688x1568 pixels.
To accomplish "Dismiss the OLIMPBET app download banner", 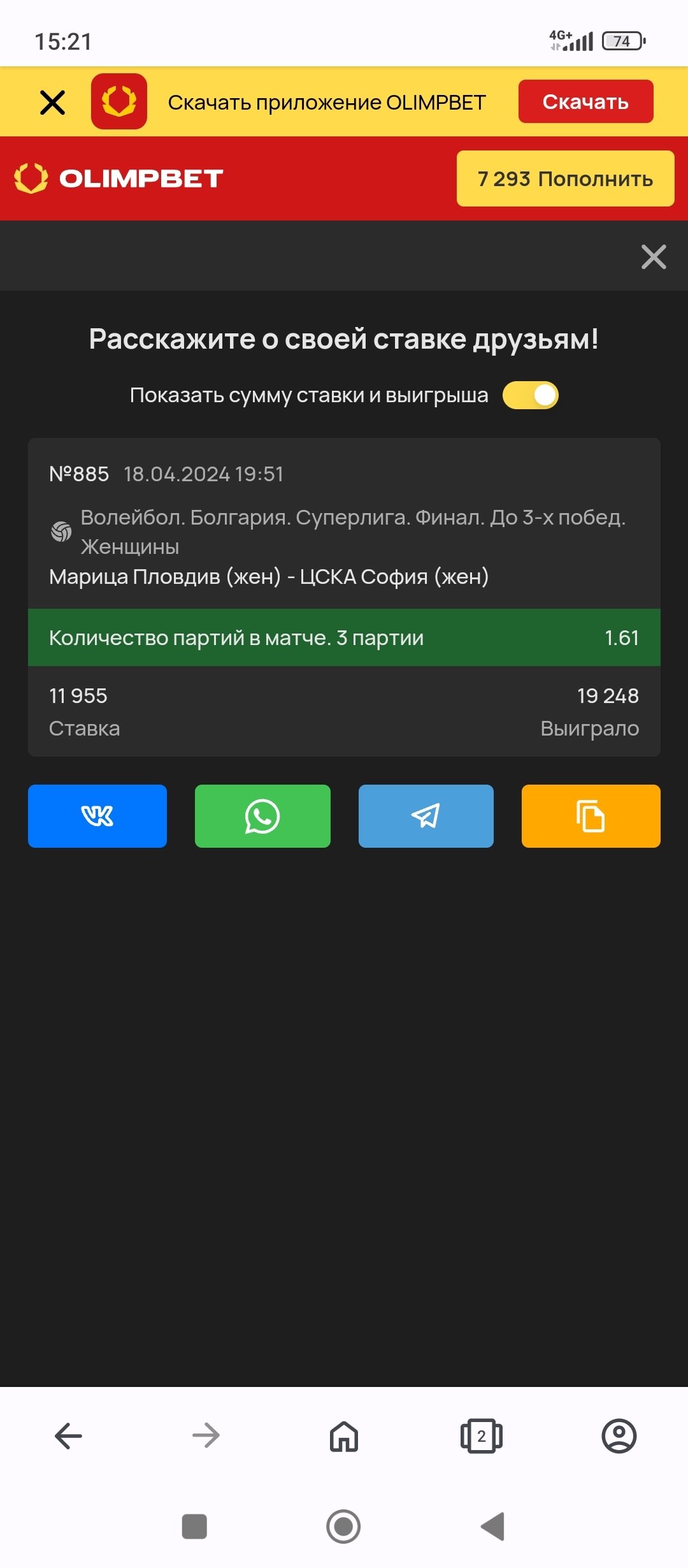I will tap(52, 102).
